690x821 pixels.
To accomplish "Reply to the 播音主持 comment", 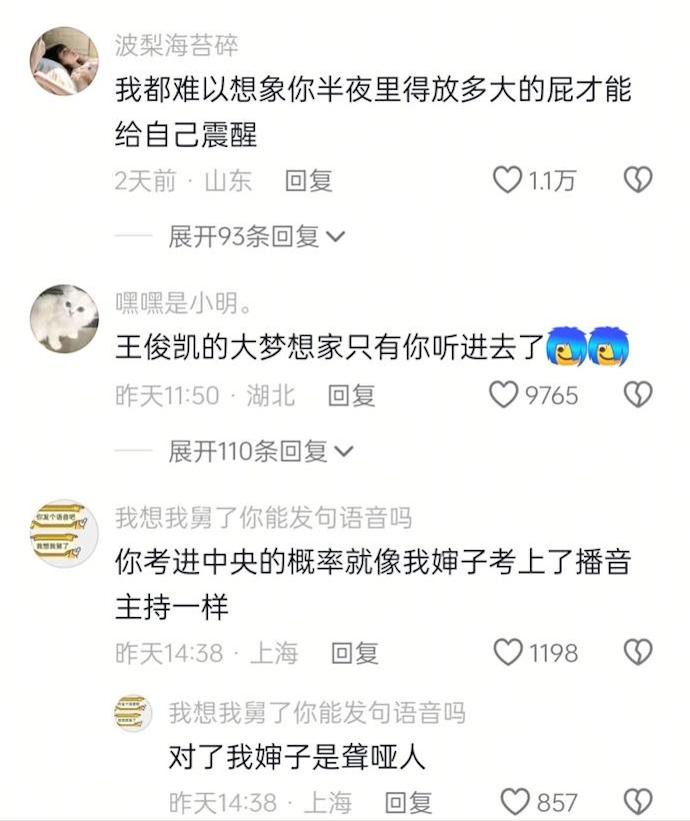I will tap(354, 653).
